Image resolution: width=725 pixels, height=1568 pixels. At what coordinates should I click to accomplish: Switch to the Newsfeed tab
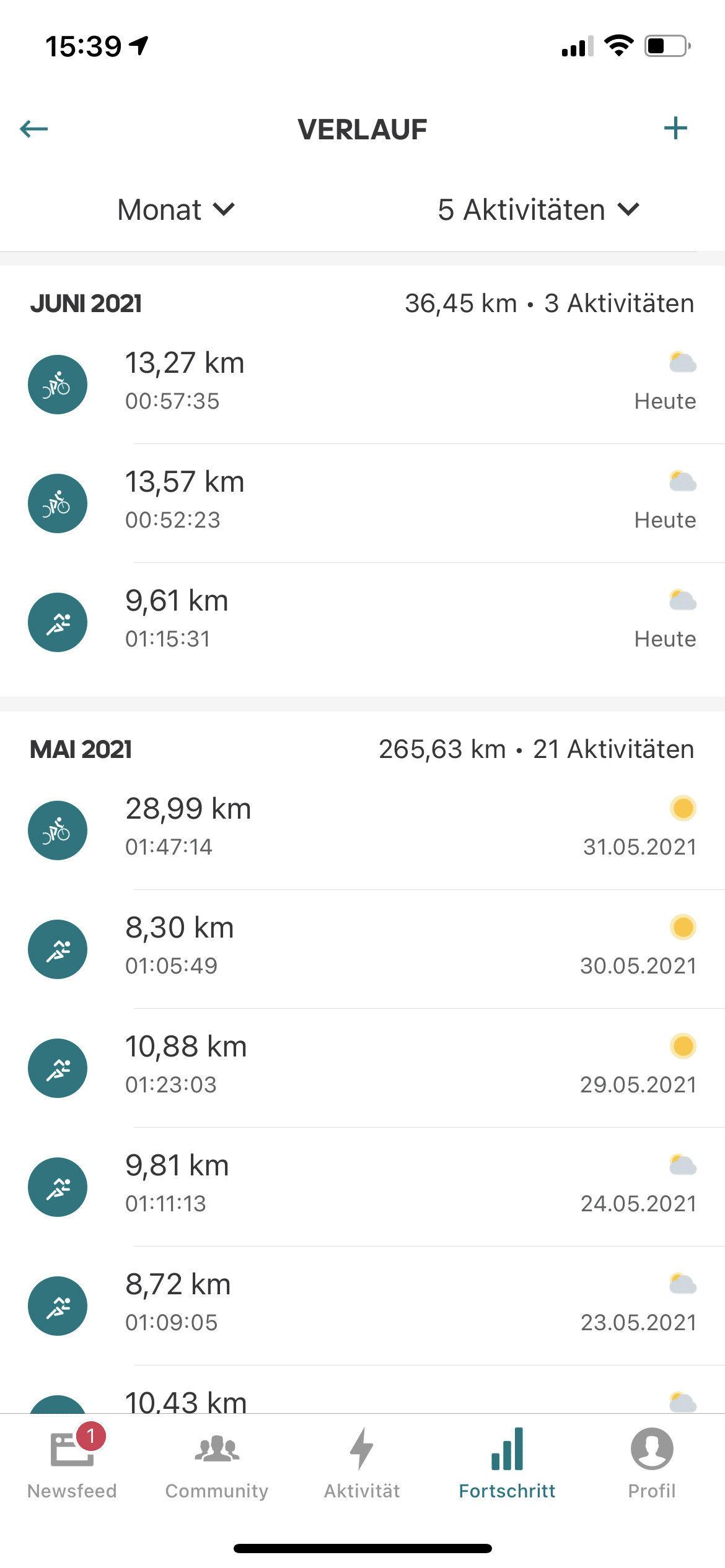(72, 1463)
